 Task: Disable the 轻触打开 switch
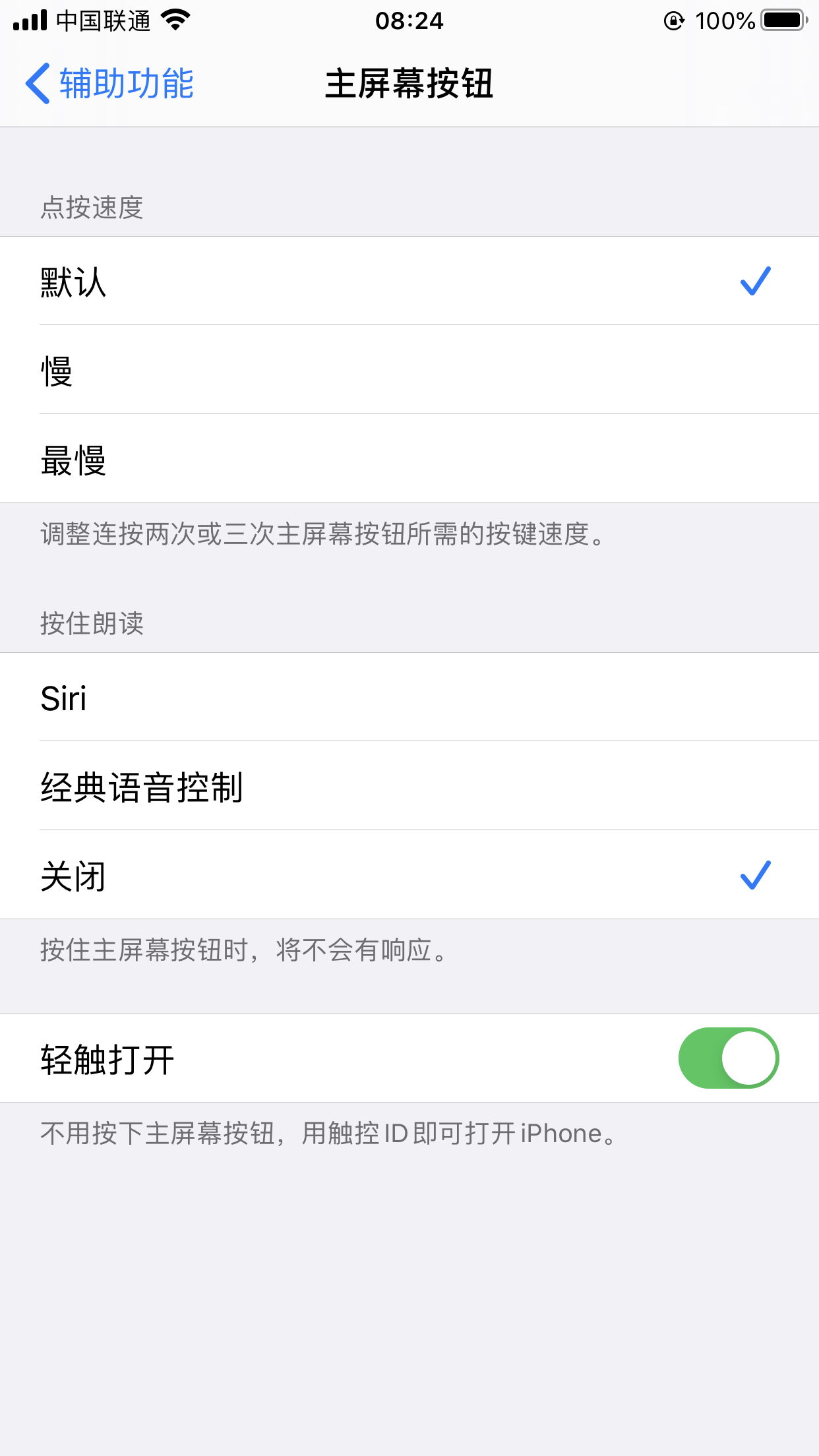pyautogui.click(x=728, y=1058)
